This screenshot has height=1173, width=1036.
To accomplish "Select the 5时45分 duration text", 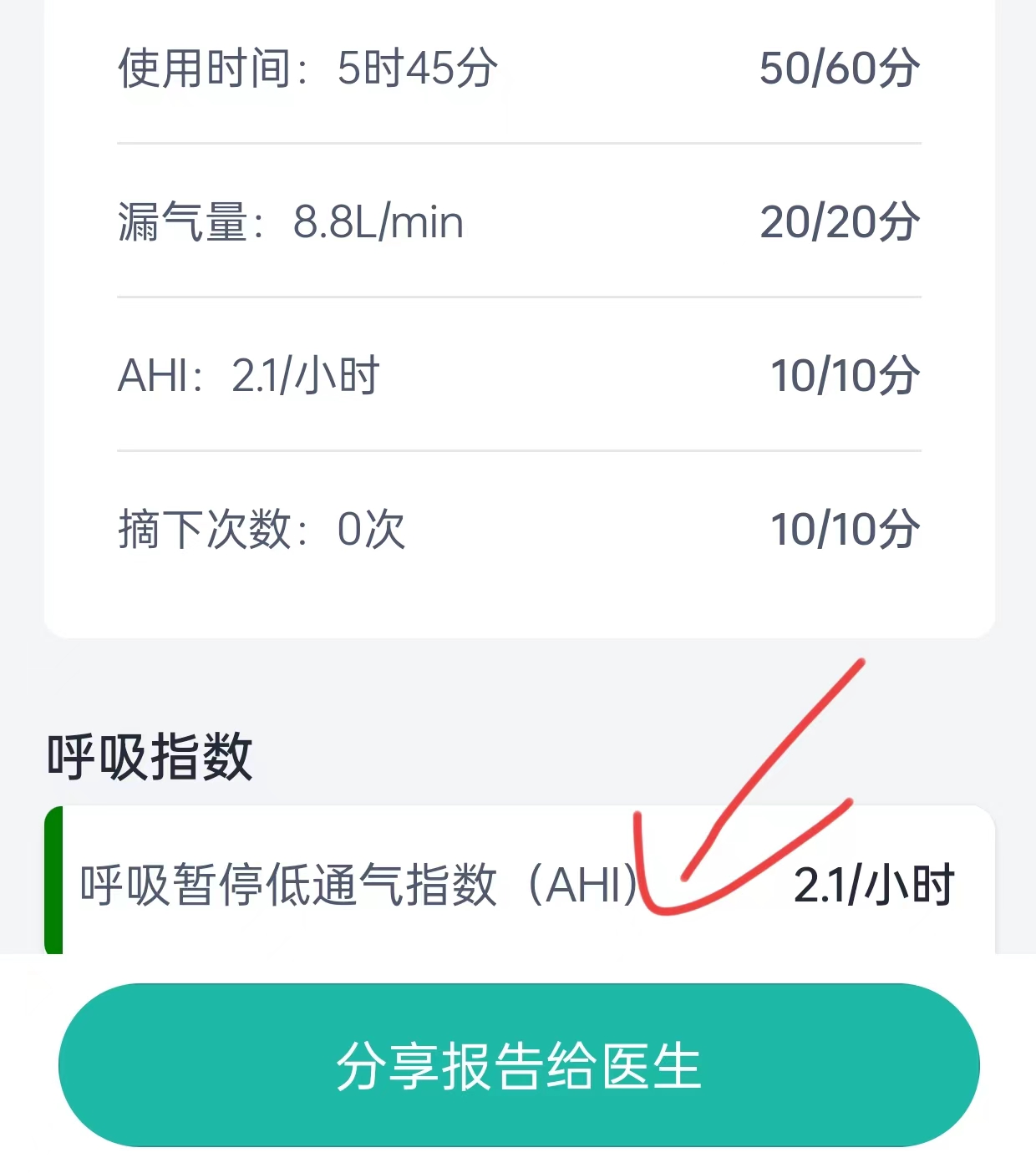I will [418, 71].
